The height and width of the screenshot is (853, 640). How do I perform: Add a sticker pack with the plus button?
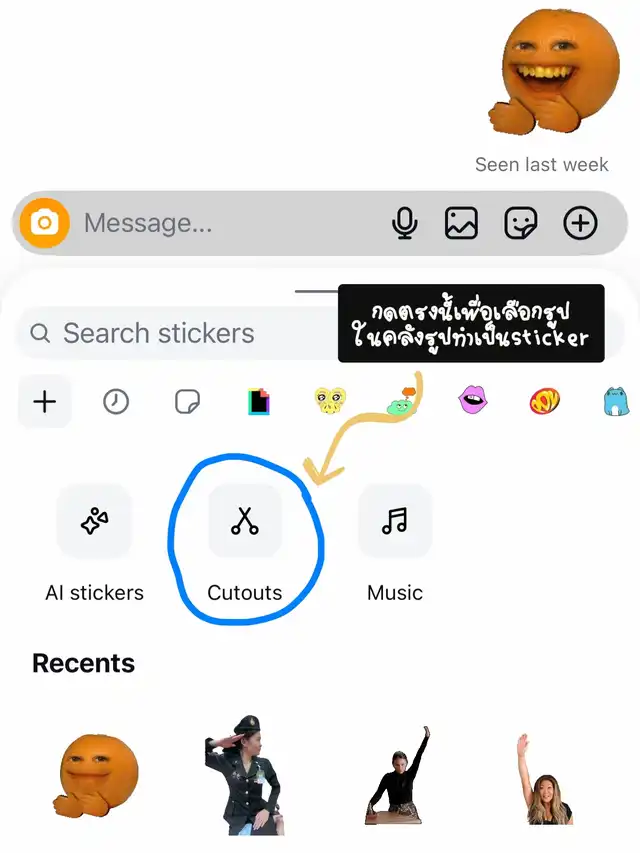(45, 402)
